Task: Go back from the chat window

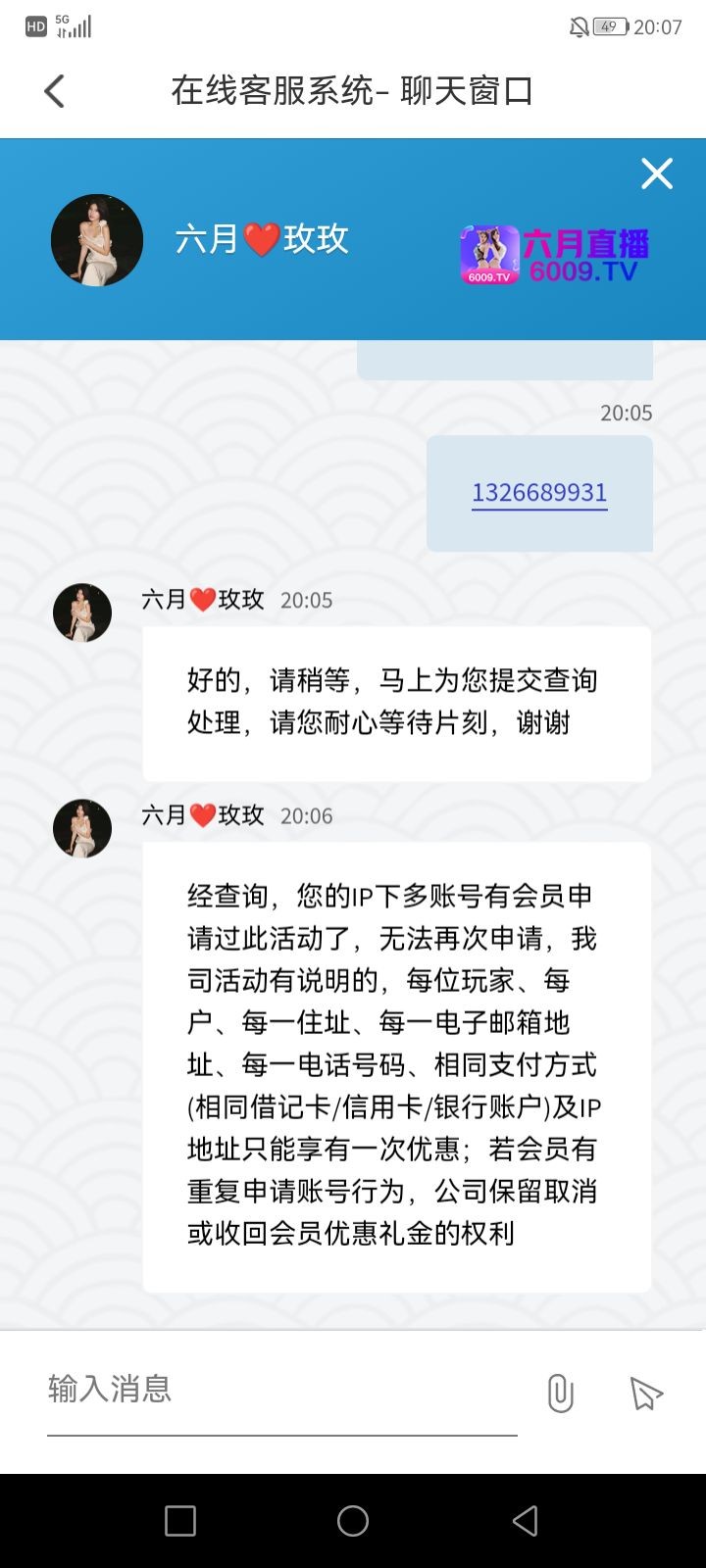Action: point(55,91)
